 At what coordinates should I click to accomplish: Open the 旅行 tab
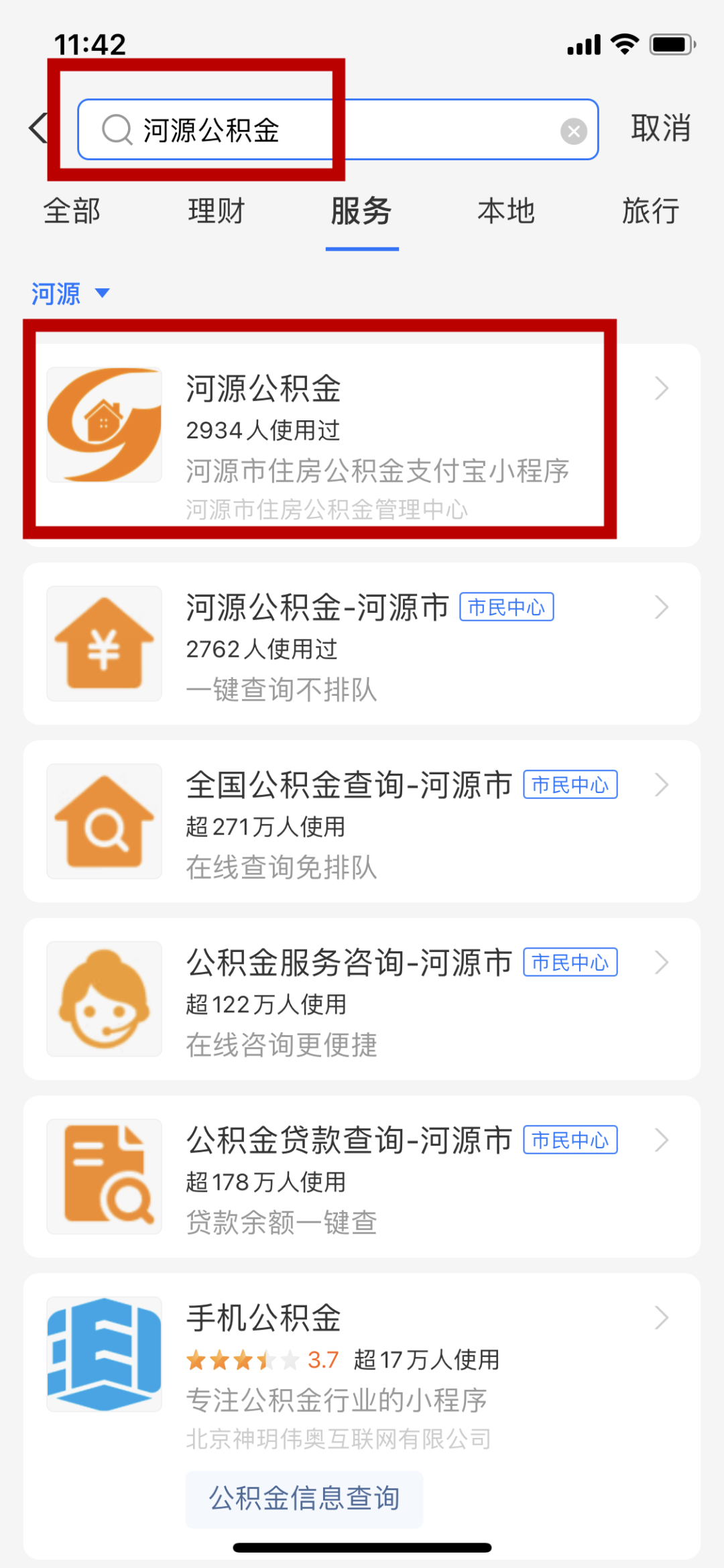coord(650,211)
